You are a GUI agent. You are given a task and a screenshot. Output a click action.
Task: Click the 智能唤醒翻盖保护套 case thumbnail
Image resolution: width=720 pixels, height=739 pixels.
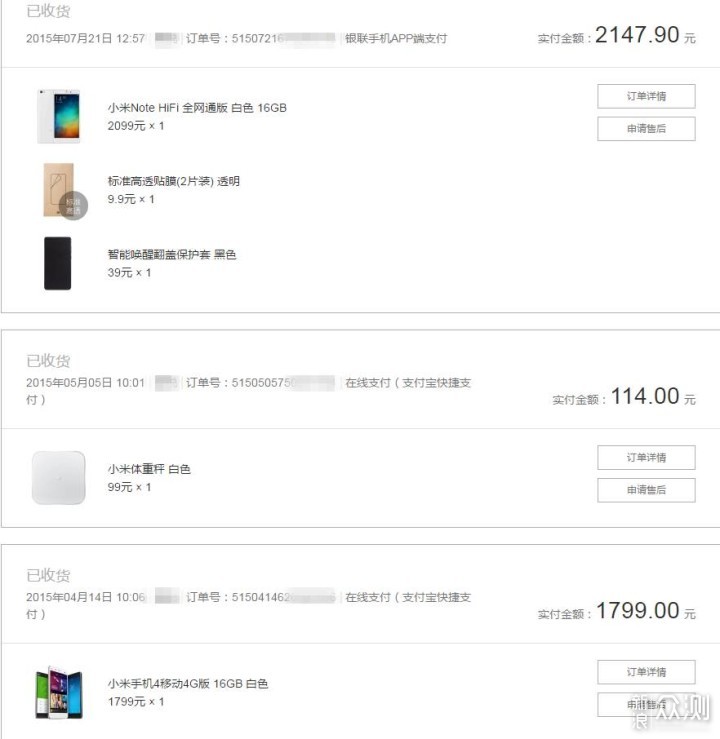pos(58,261)
